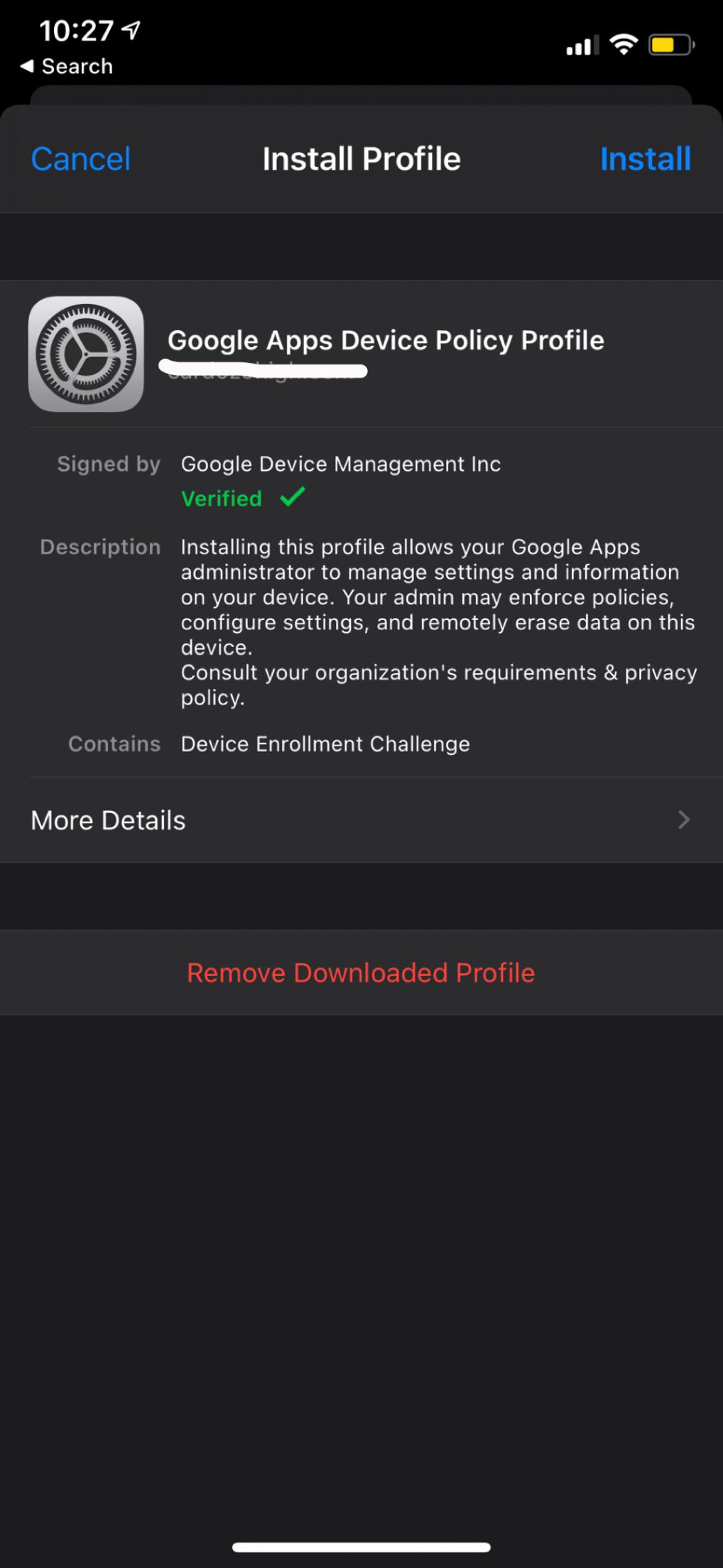The image size is (723, 1568).
Task: Tap Remove Downloaded Profile
Action: click(361, 972)
